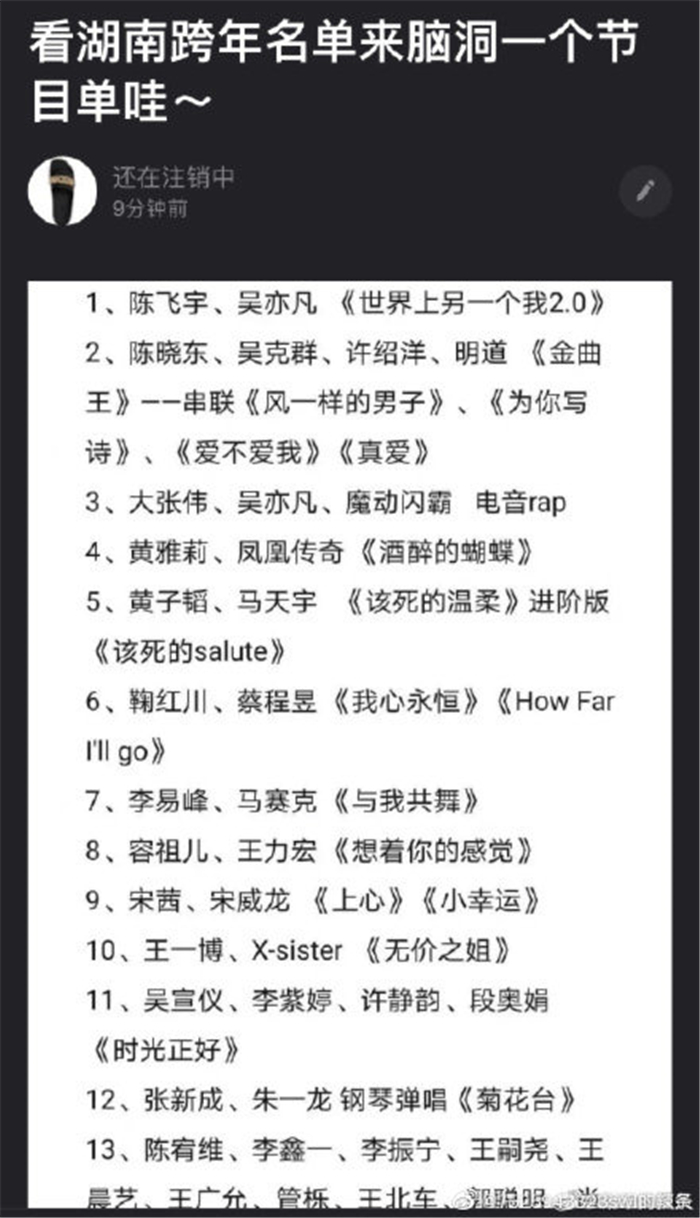Open the profile name 还在注销中
This screenshot has height=1218, width=700.
[172, 177]
